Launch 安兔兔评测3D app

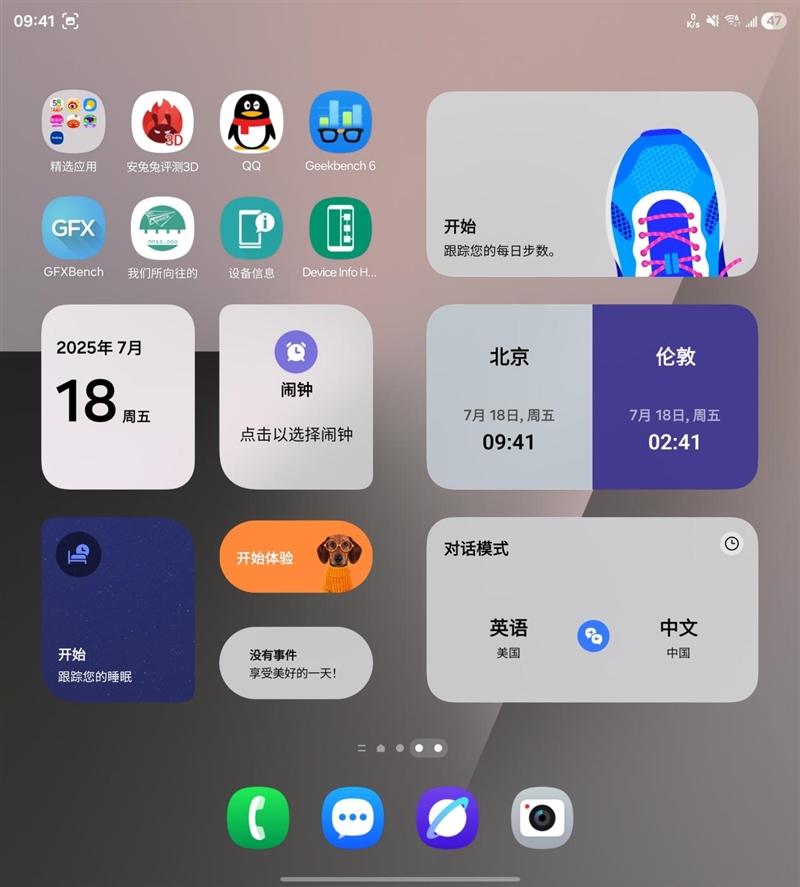[x=162, y=122]
